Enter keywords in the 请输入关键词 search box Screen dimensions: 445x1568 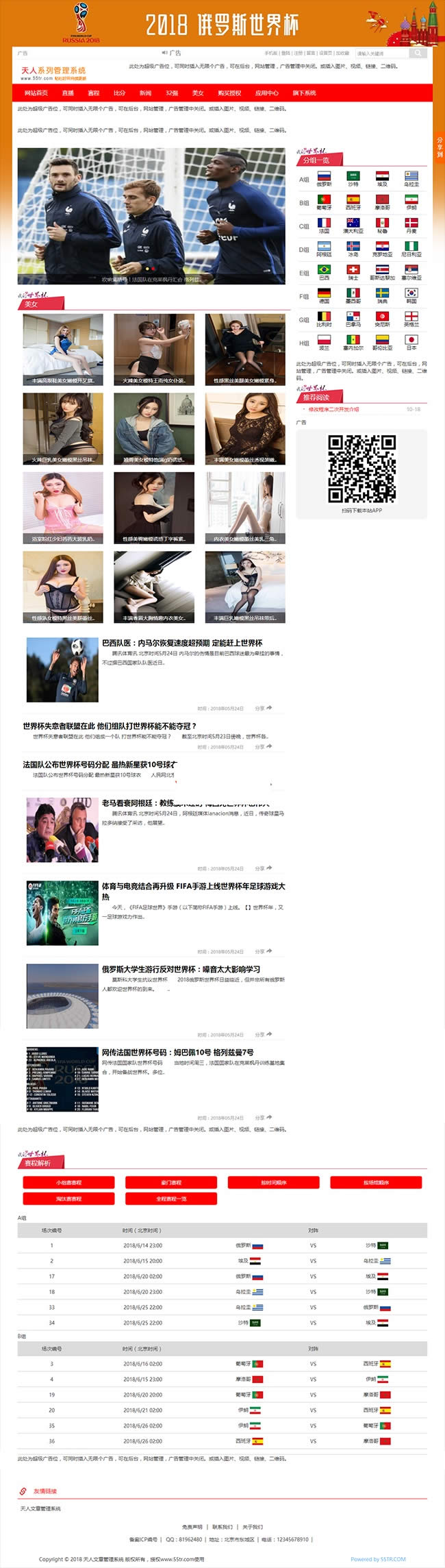coord(381,53)
